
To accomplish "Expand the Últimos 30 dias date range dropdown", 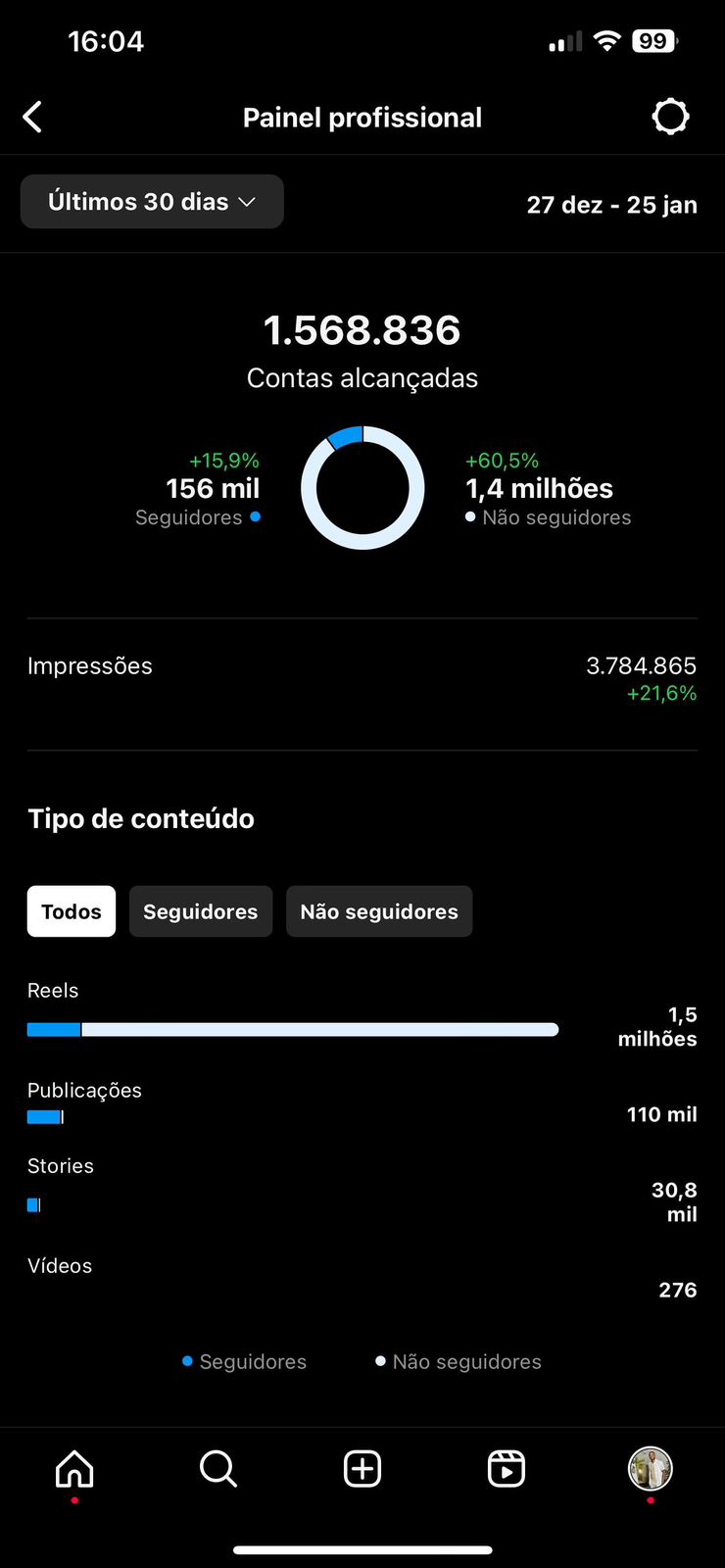I will [152, 202].
